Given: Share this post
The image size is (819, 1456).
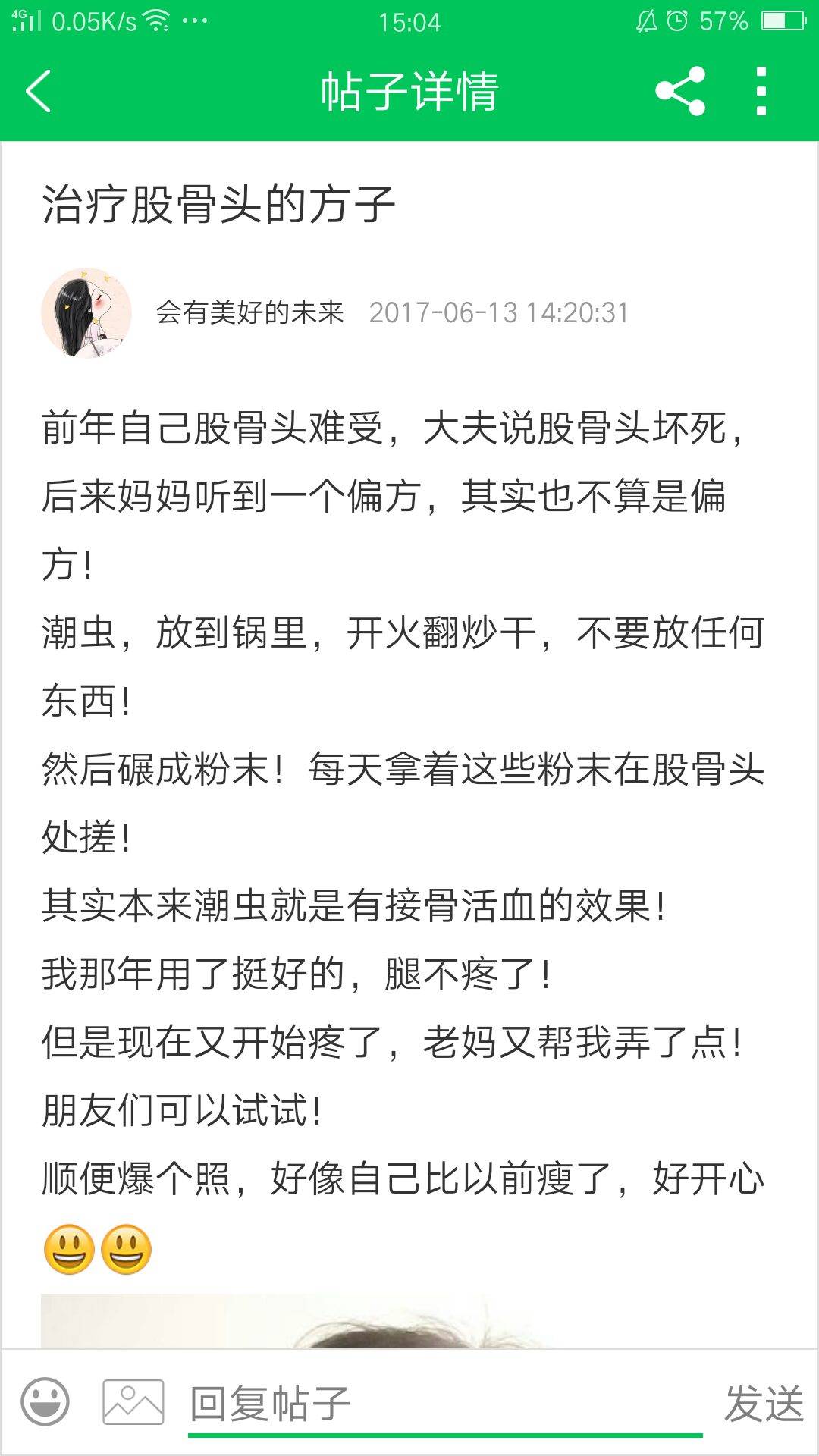Looking at the screenshot, I should coord(680,92).
